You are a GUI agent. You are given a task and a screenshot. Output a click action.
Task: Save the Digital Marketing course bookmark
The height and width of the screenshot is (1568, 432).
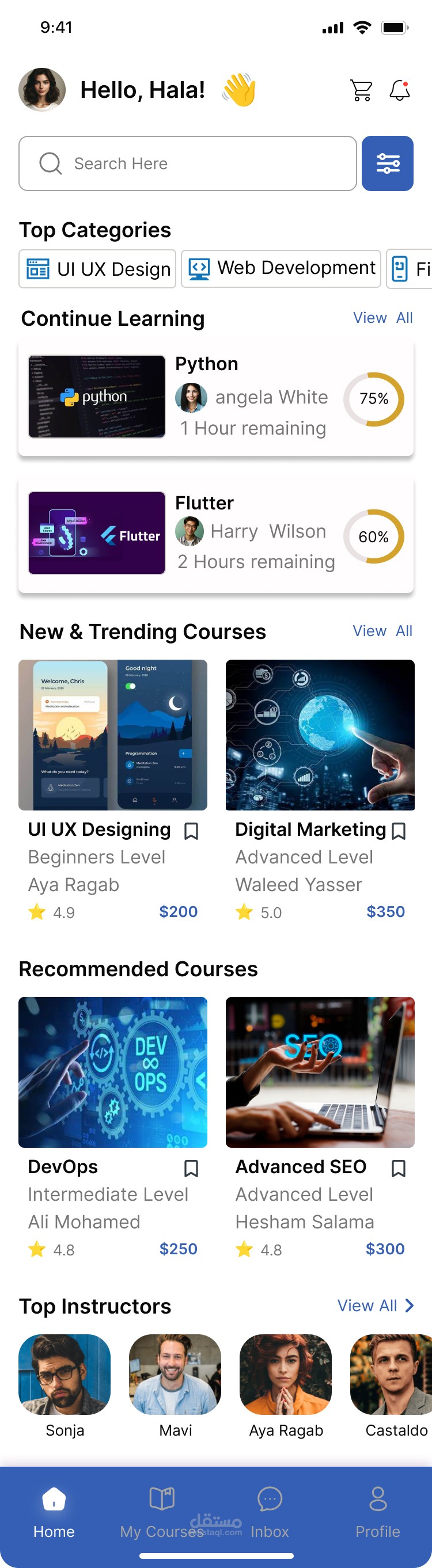click(x=399, y=831)
